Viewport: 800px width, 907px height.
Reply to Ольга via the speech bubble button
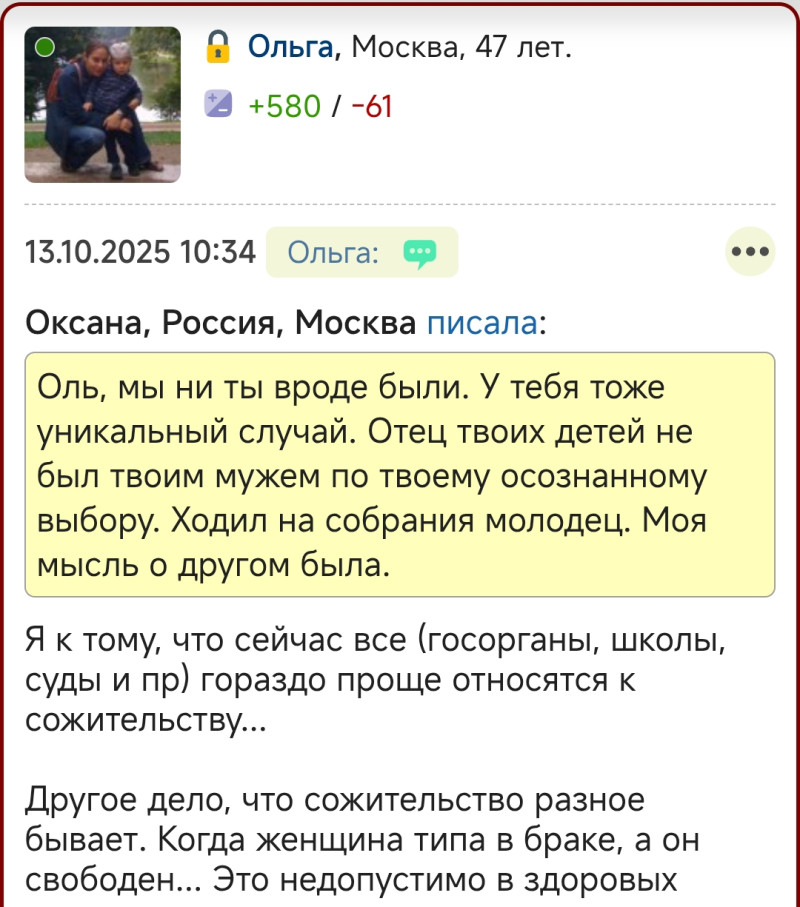tap(419, 253)
